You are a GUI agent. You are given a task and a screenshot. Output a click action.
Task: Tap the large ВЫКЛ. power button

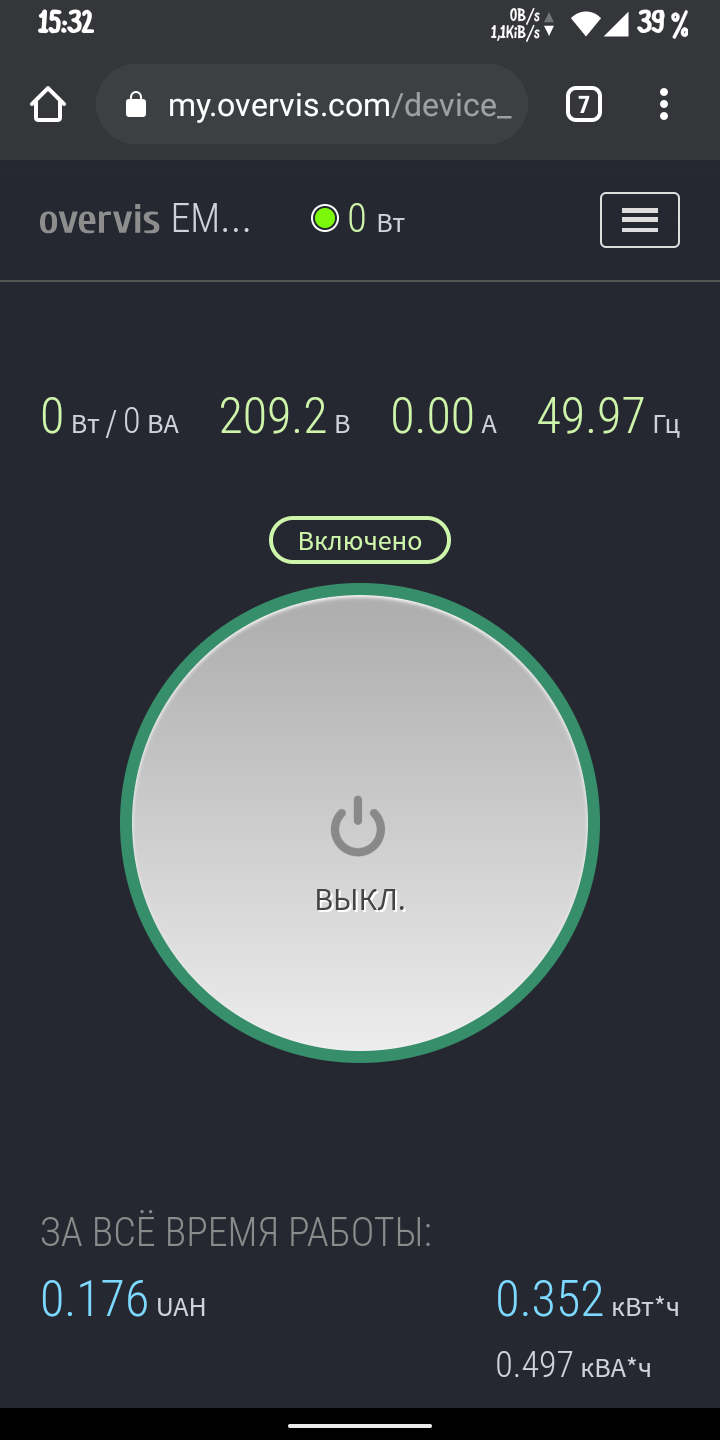coord(360,823)
